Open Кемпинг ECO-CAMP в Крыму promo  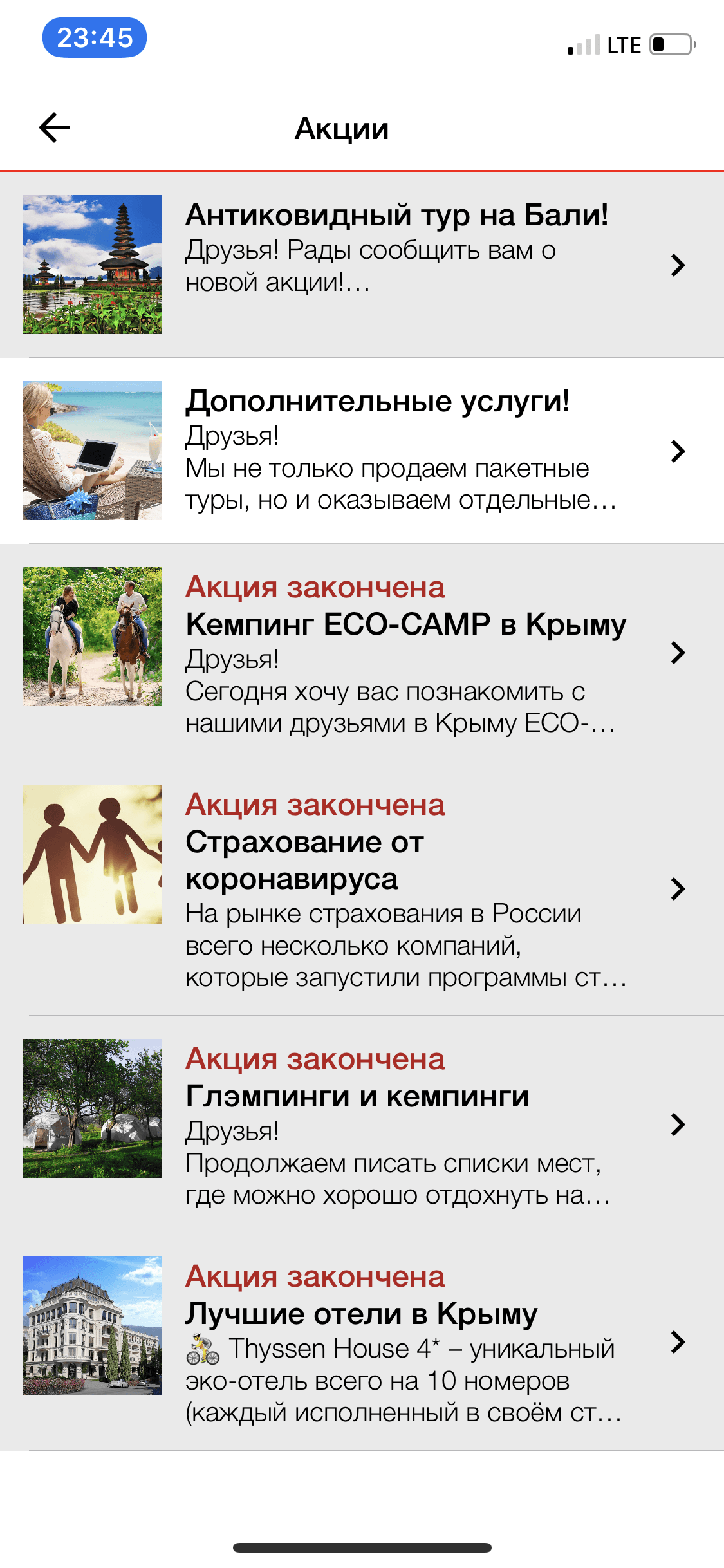click(405, 625)
